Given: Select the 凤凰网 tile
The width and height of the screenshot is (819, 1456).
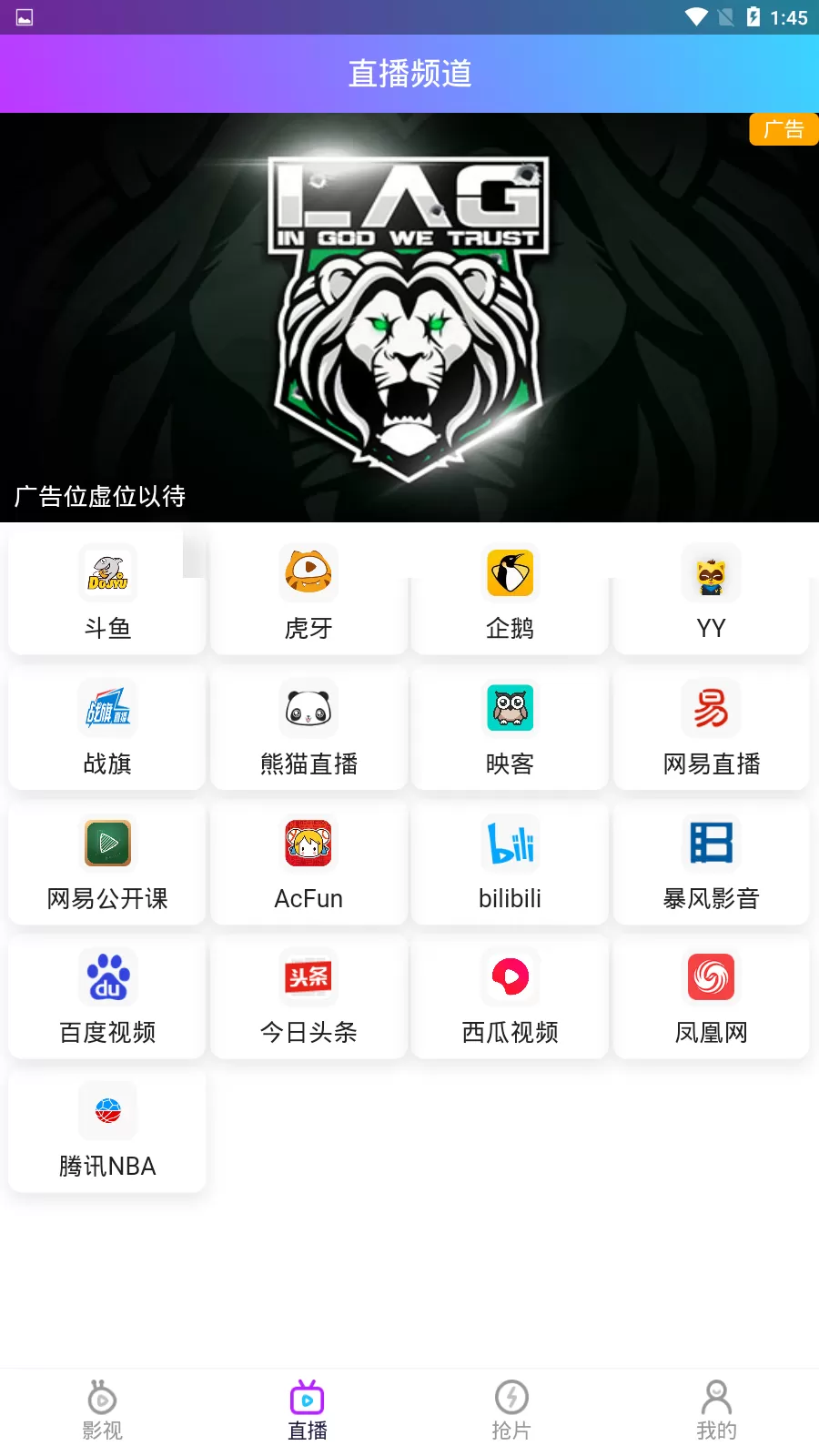Looking at the screenshot, I should coord(711,996).
